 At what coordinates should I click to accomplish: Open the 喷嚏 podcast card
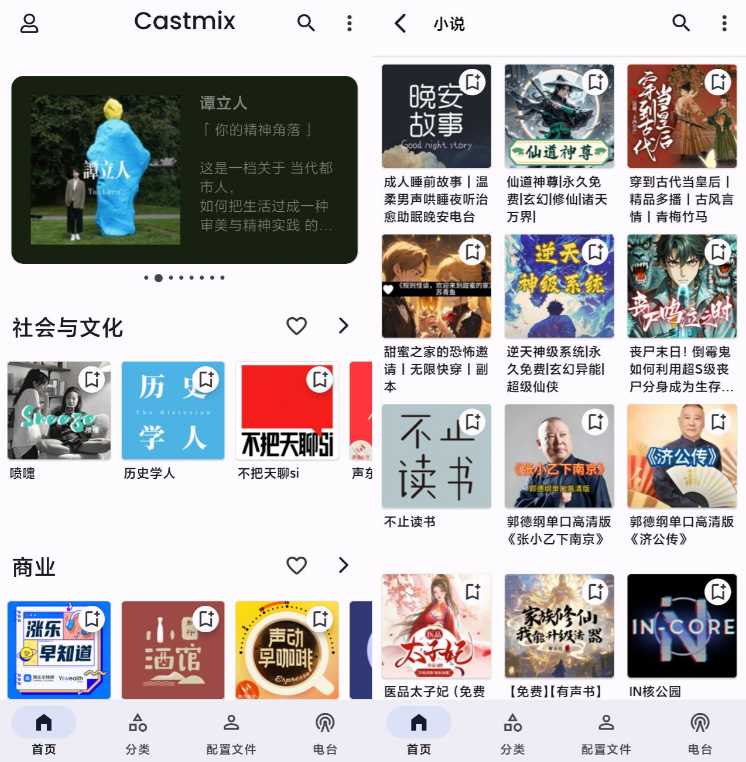pos(59,411)
